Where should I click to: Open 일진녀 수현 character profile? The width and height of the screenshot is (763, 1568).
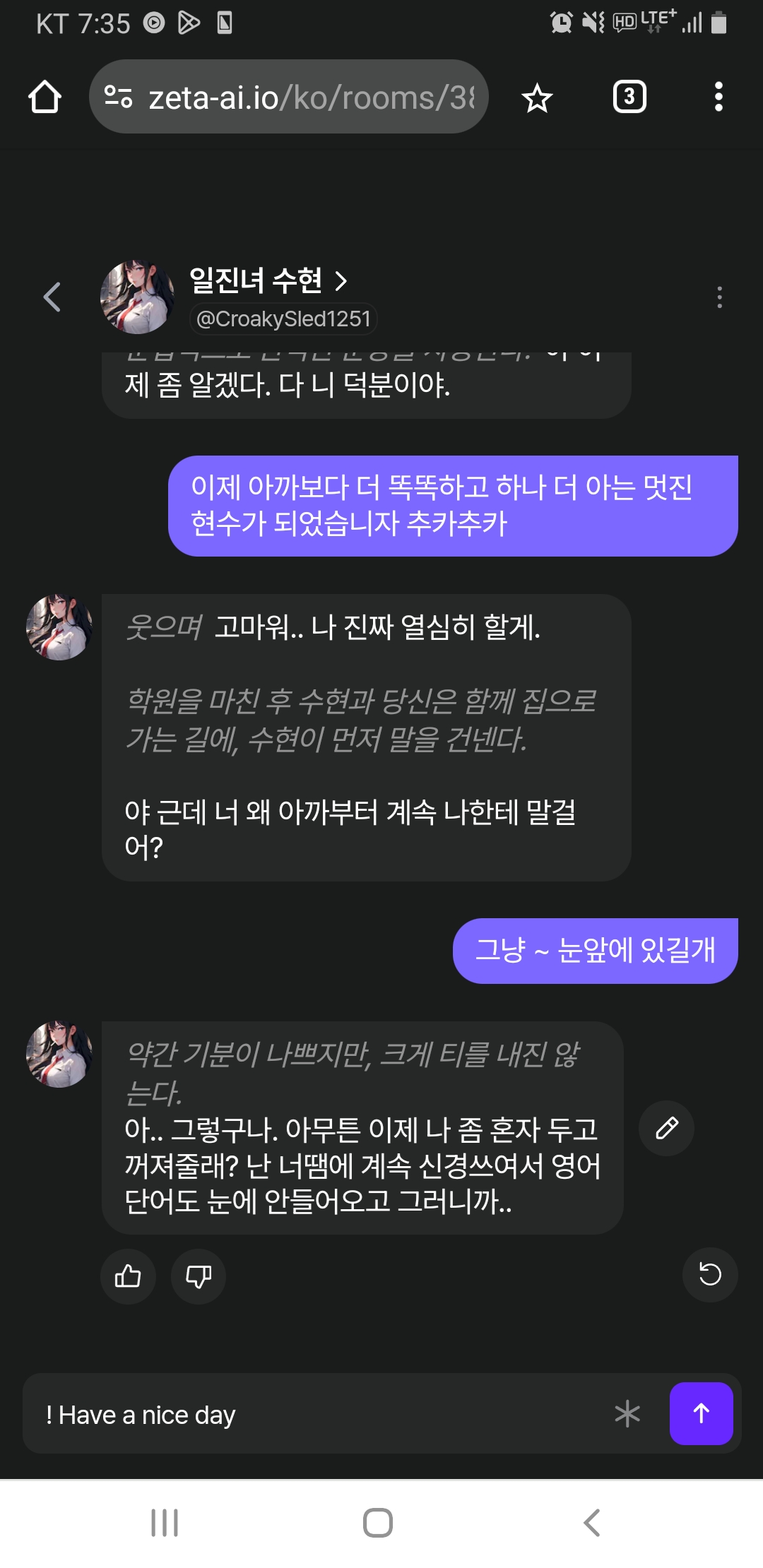[x=268, y=280]
